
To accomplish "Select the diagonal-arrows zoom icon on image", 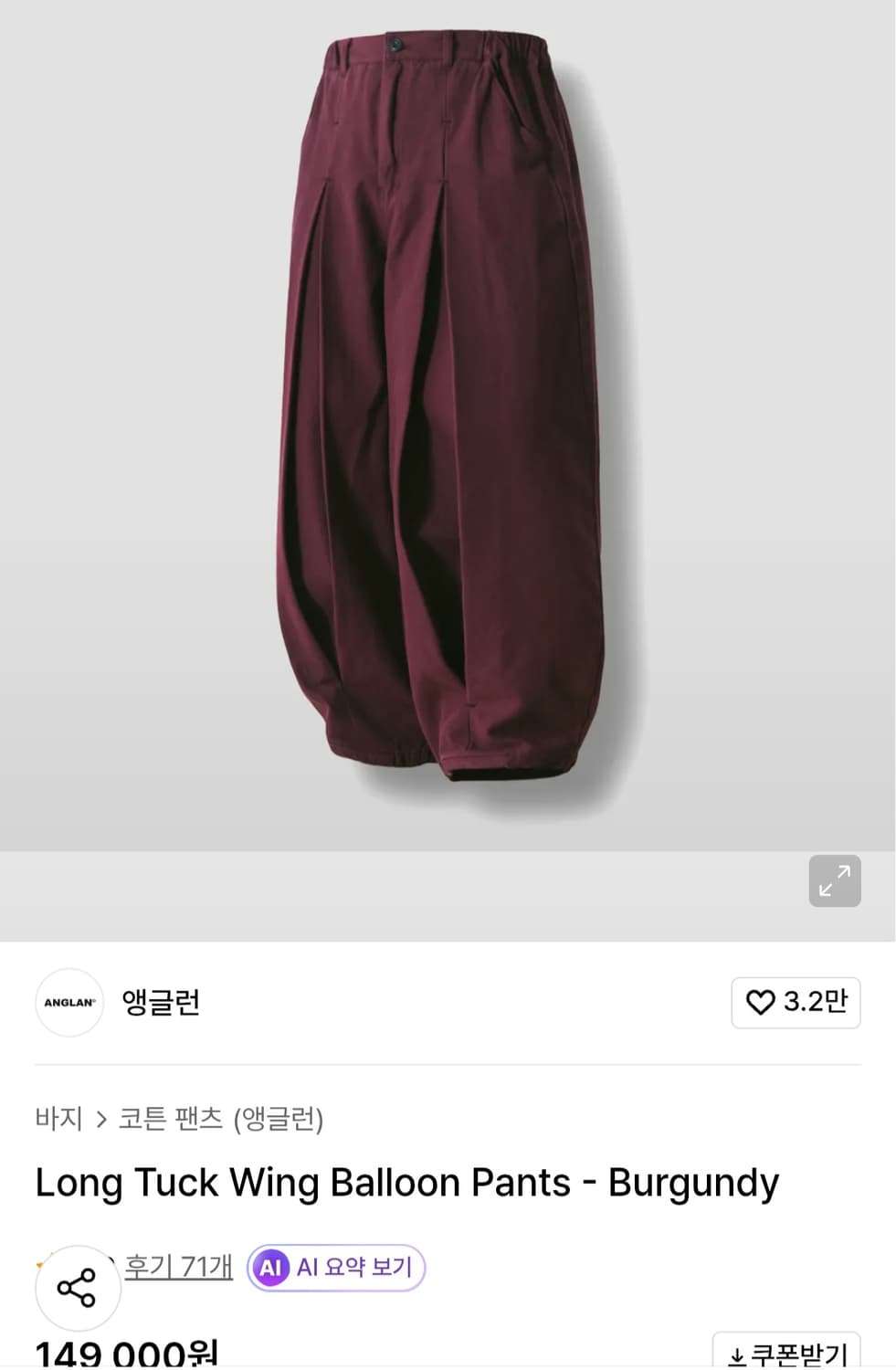I will point(833,880).
